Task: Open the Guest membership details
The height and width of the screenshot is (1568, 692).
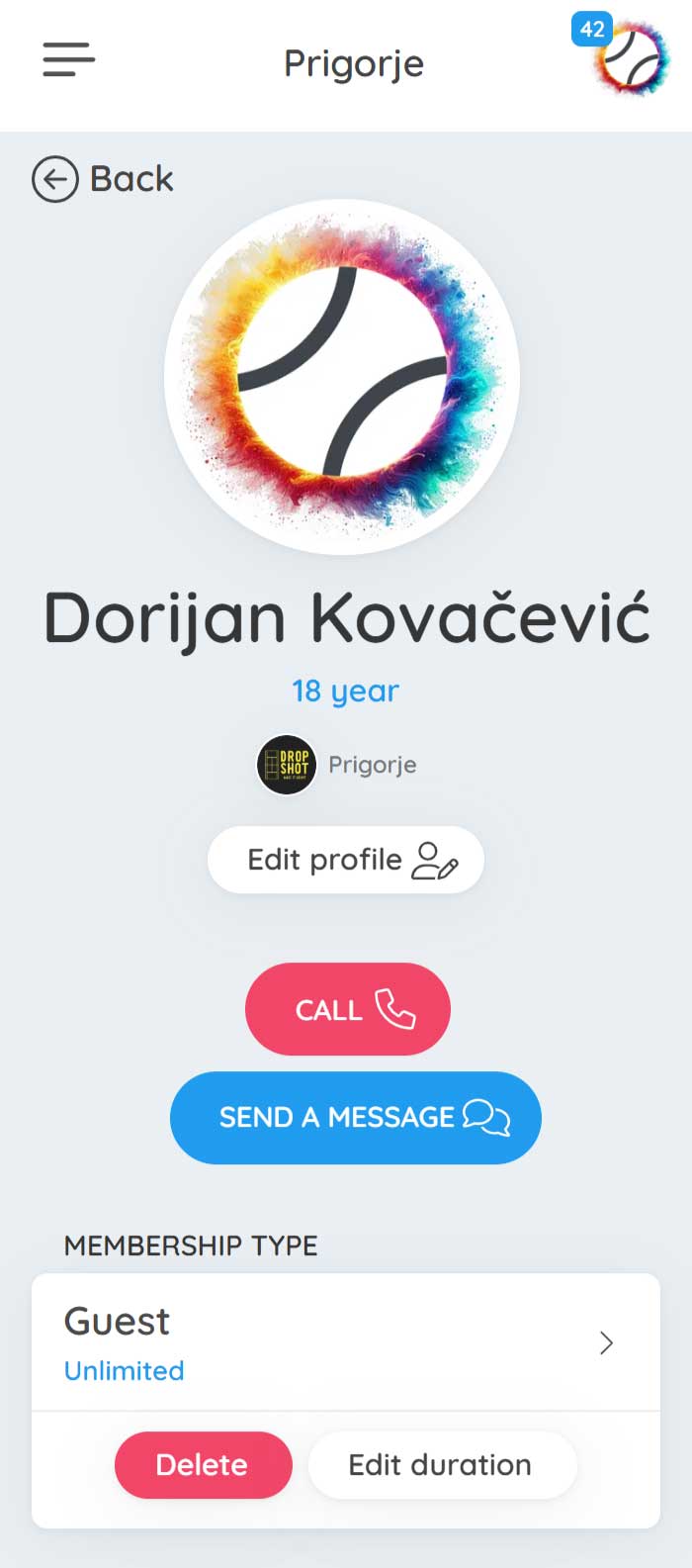Action: pyautogui.click(x=345, y=1342)
